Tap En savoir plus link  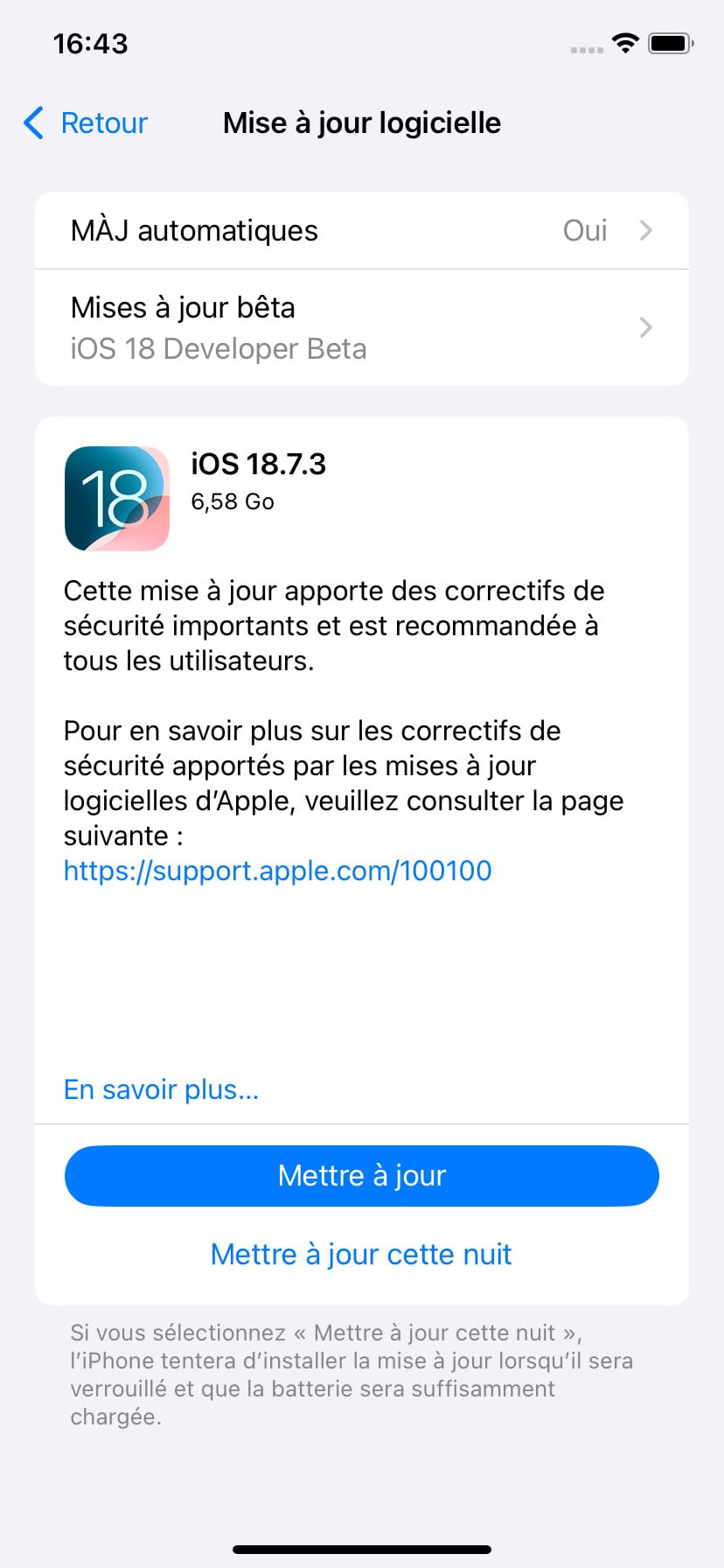coord(161,1089)
